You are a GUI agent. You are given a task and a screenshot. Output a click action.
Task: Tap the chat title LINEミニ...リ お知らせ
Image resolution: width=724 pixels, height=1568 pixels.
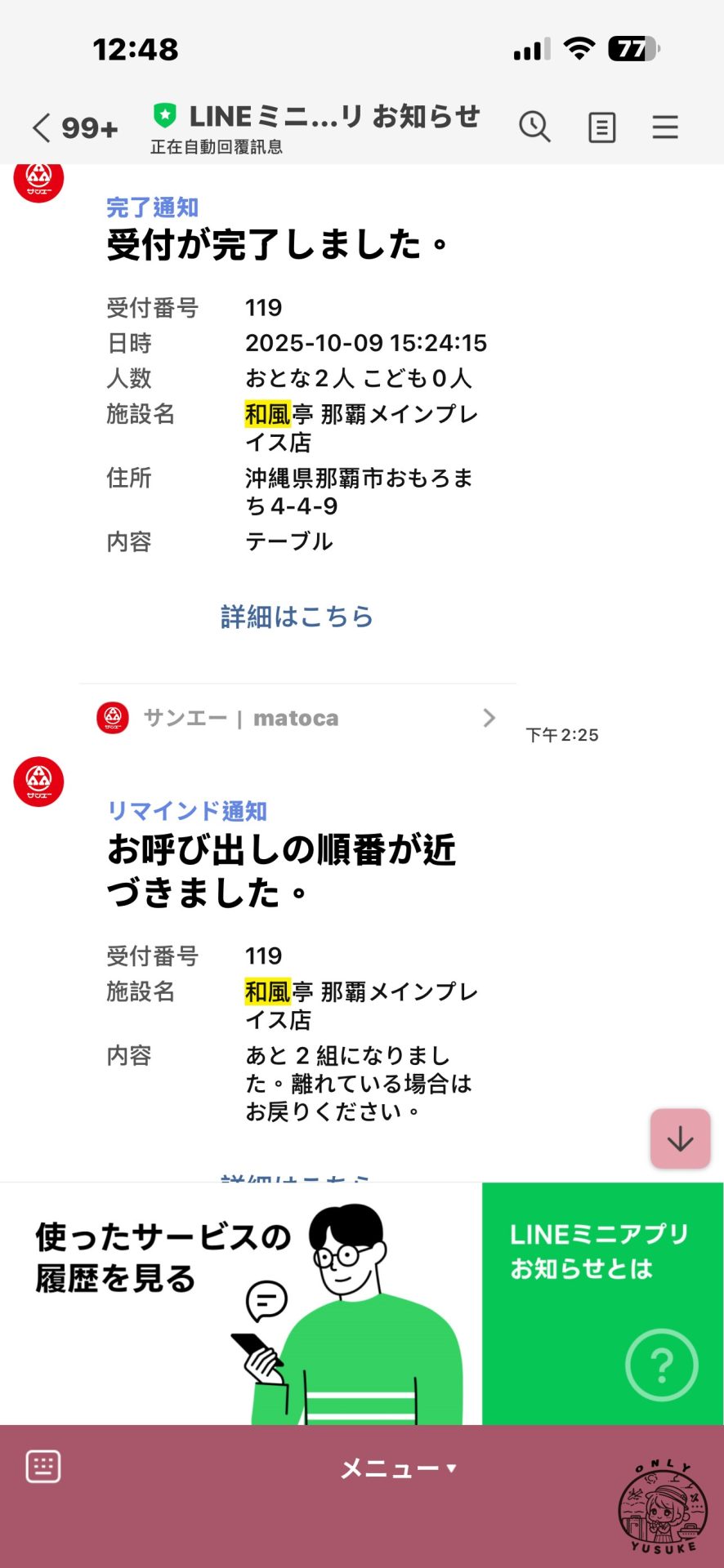335,116
